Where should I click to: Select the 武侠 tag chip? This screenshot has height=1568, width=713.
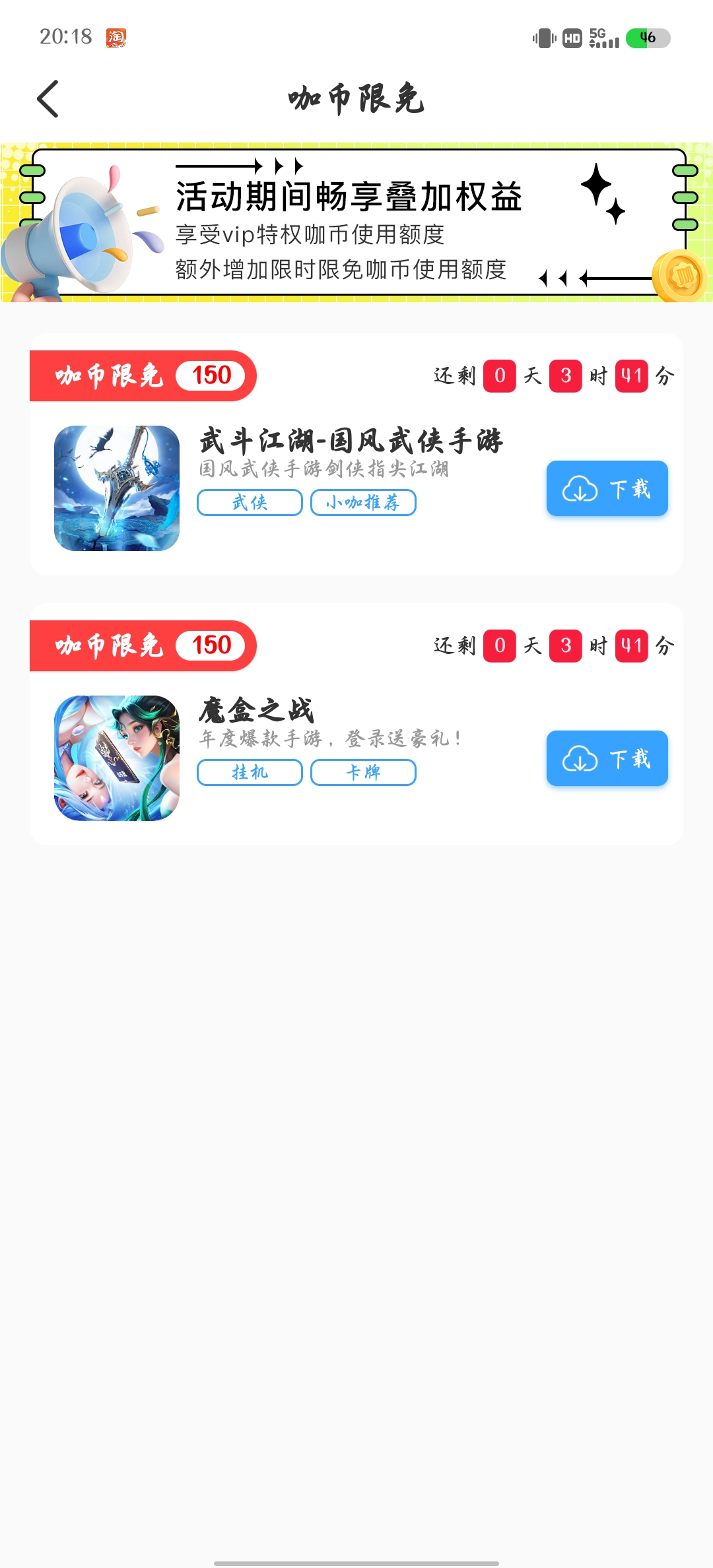coord(250,503)
